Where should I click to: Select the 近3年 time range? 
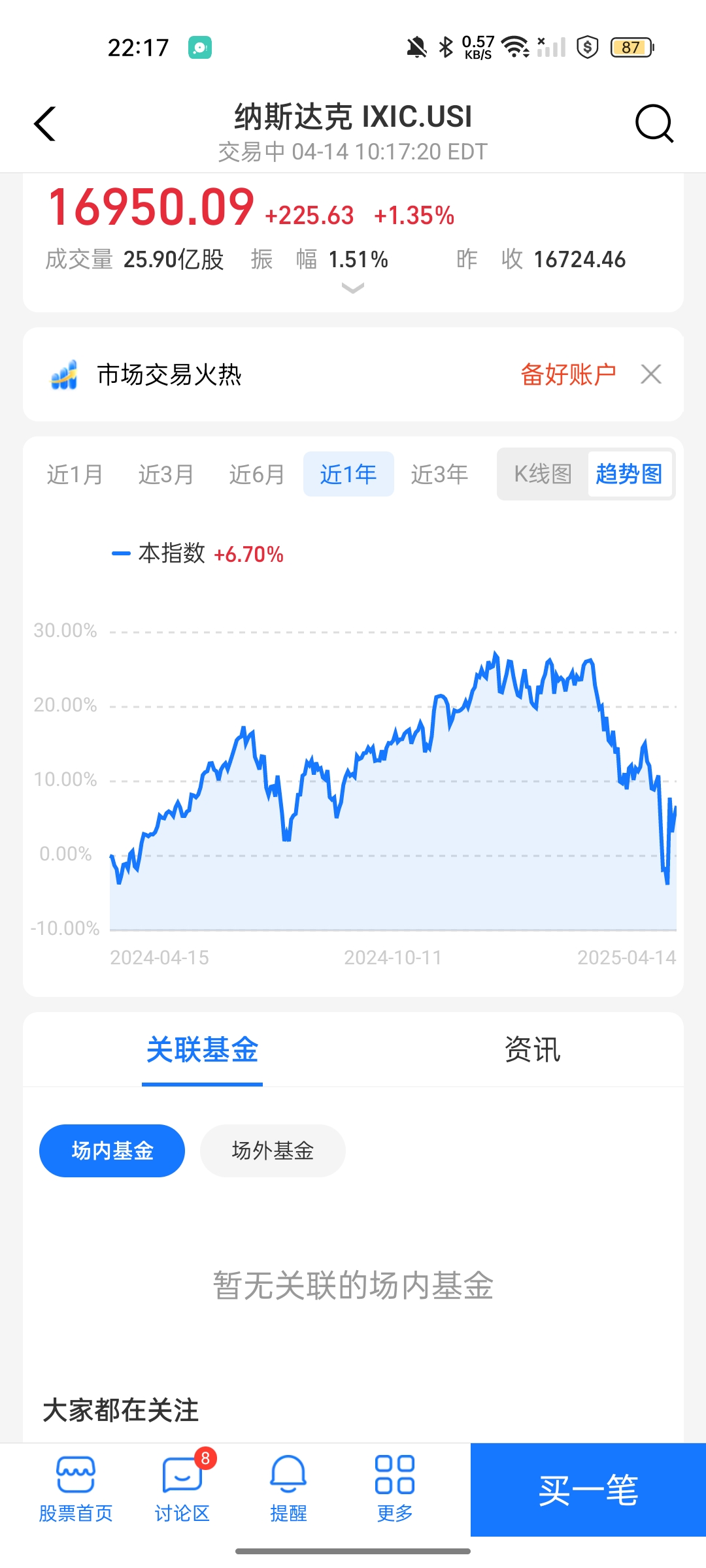coord(439,475)
